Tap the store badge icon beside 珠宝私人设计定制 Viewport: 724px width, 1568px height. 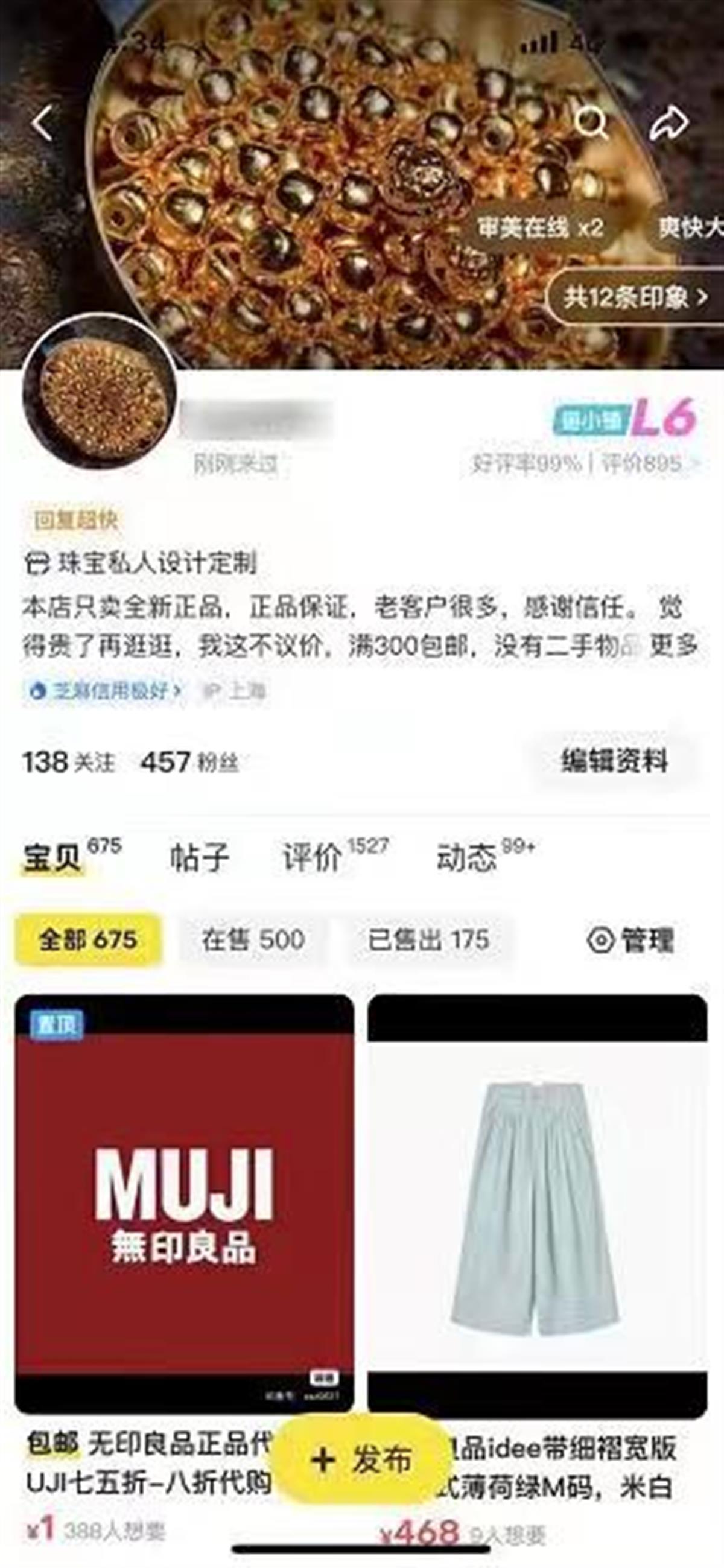click(x=37, y=564)
